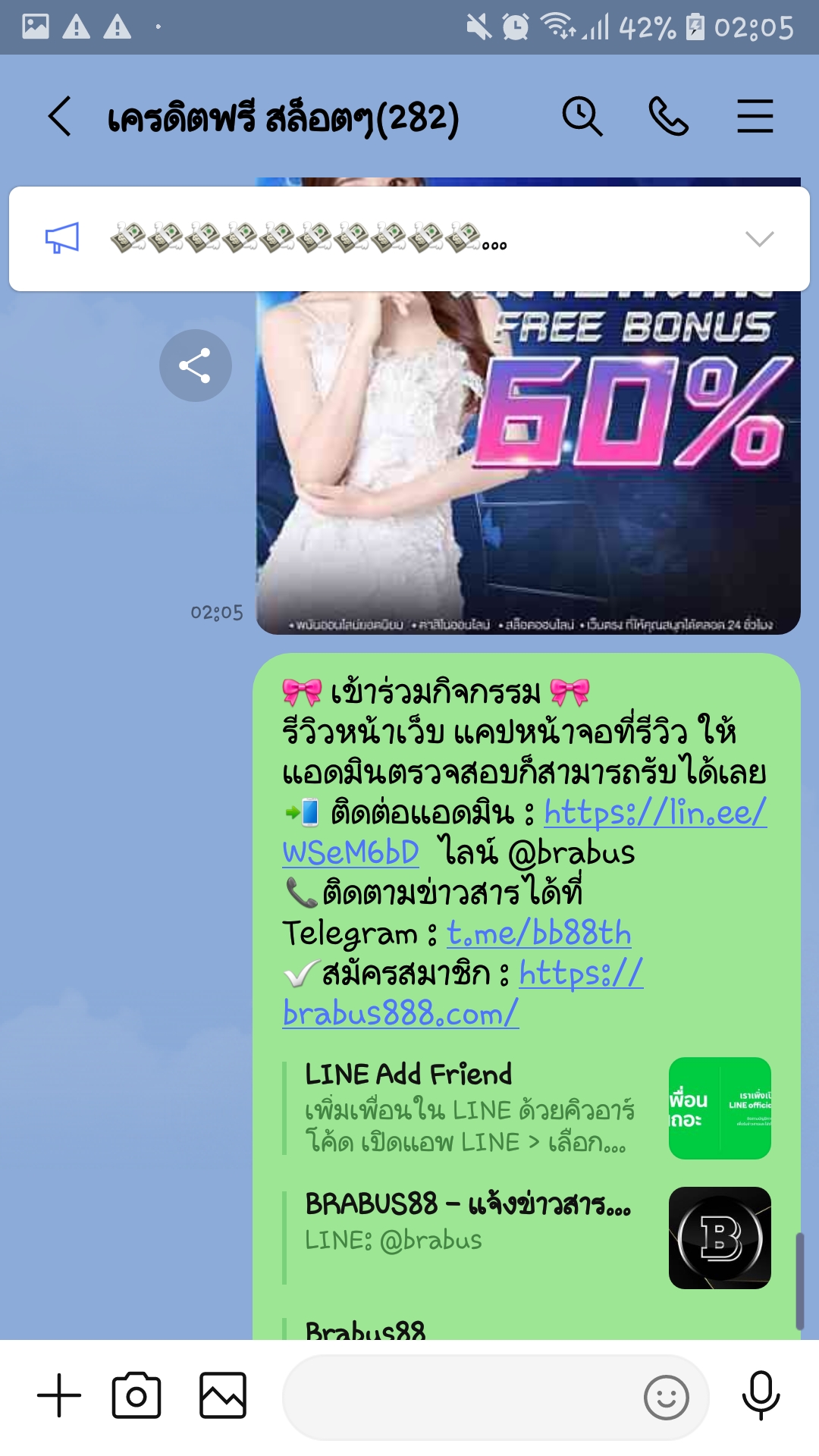Expand the pinned announcement banner
819x1456 pixels.
pos(758,239)
